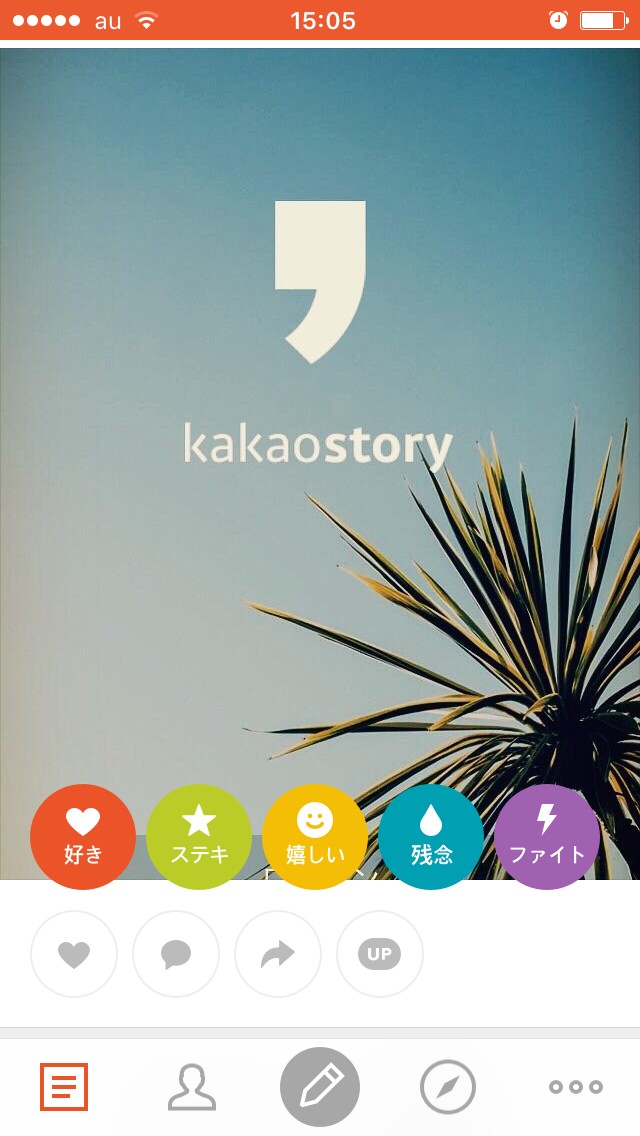Image resolution: width=640 pixels, height=1136 pixels.
Task: Tap the gray heart like icon
Action: [x=74, y=954]
